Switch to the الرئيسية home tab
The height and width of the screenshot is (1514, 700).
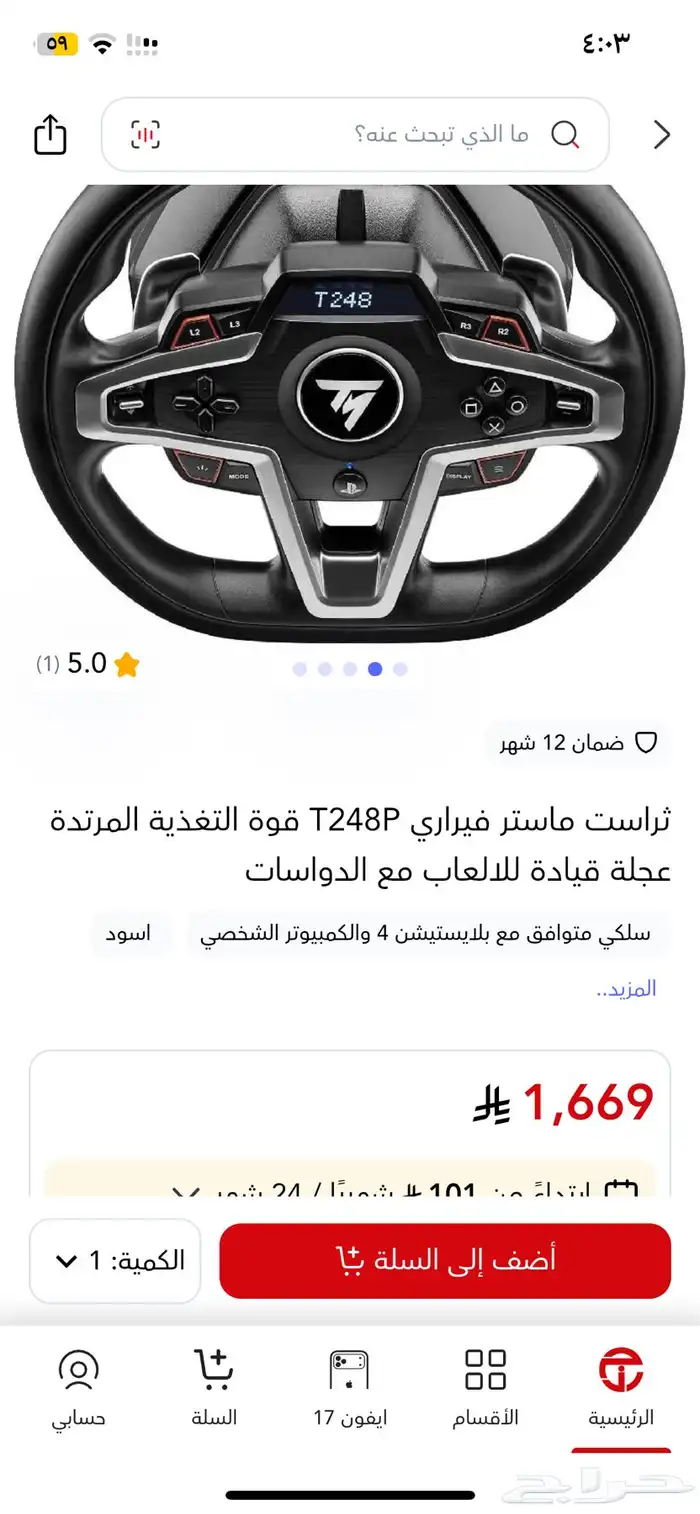(x=621, y=1388)
